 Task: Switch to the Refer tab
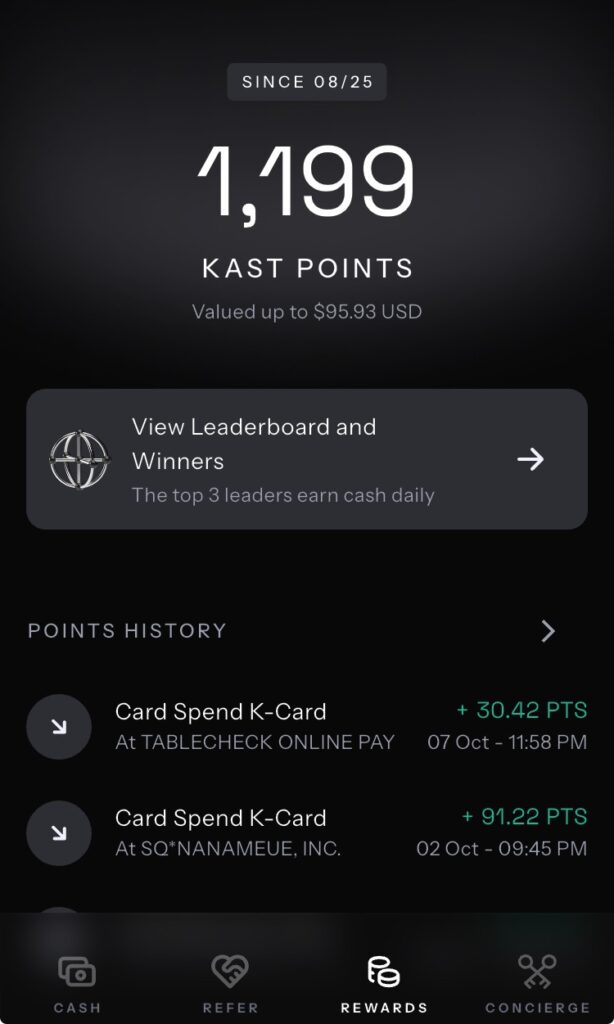230,982
